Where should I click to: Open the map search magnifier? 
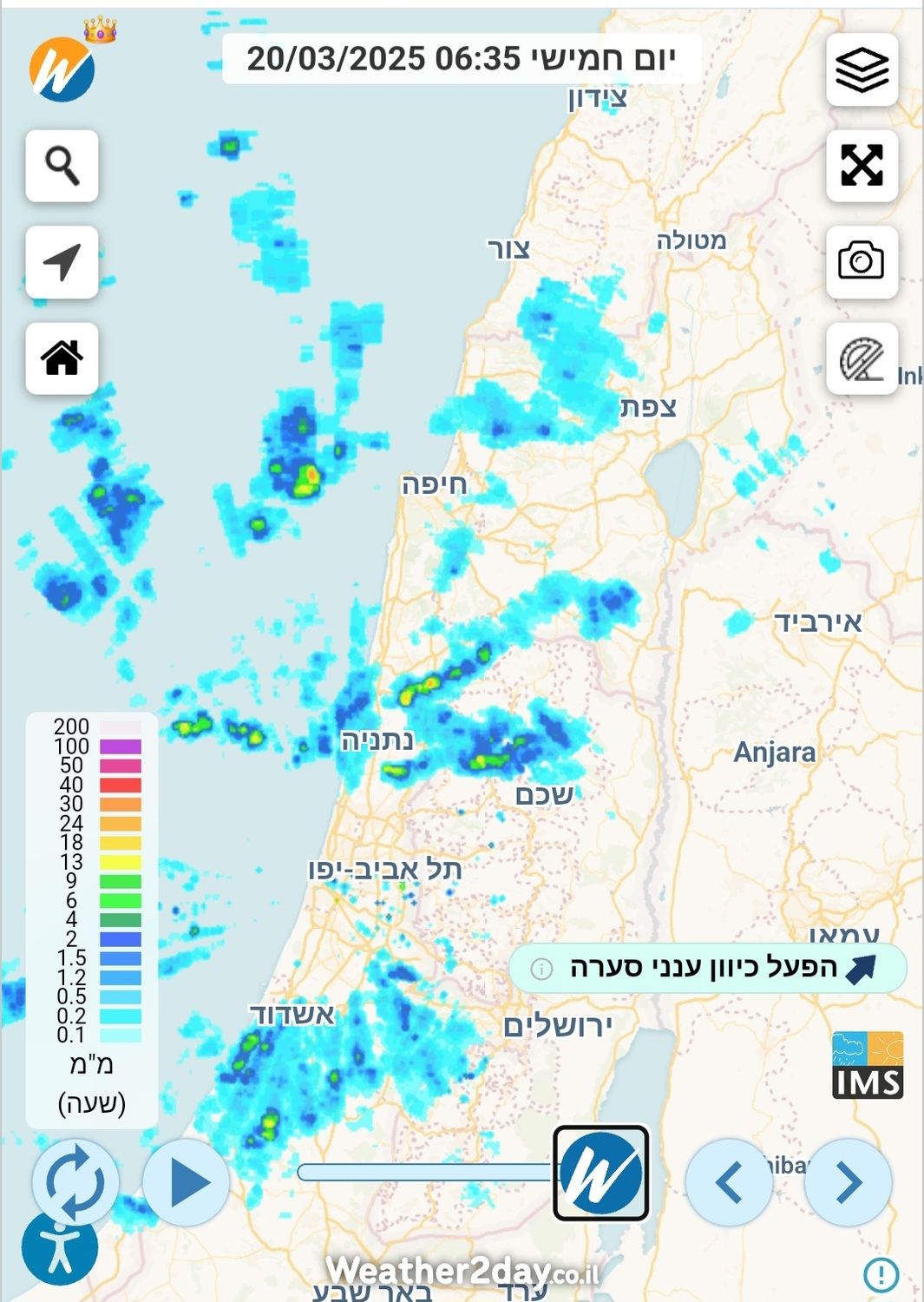[x=62, y=166]
